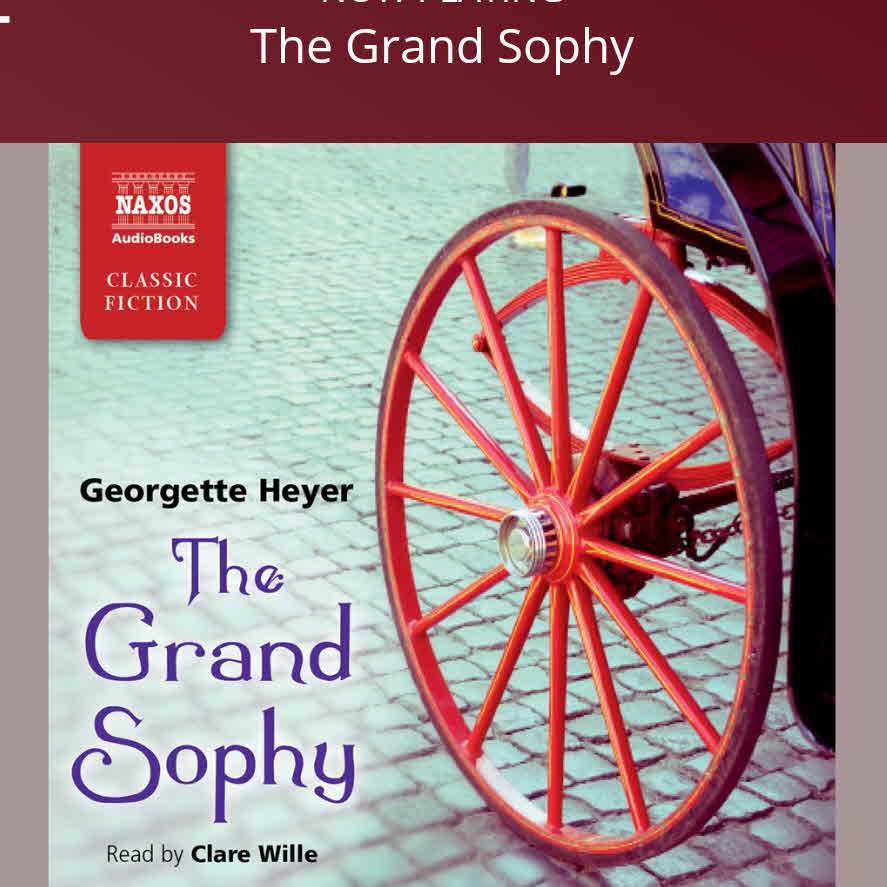Viewport: 887px width, 887px height.
Task: Tap The Grand Sophy cover art
Action: (x=441, y=514)
